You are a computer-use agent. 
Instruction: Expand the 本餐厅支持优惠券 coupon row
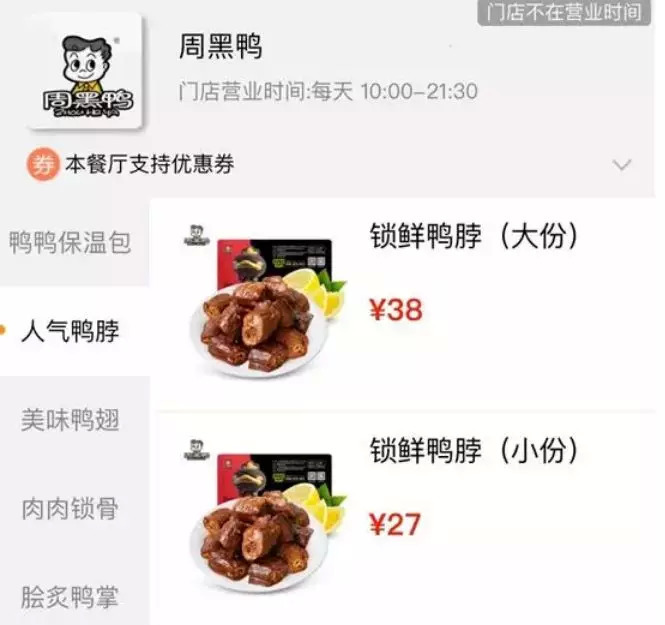coord(622,165)
